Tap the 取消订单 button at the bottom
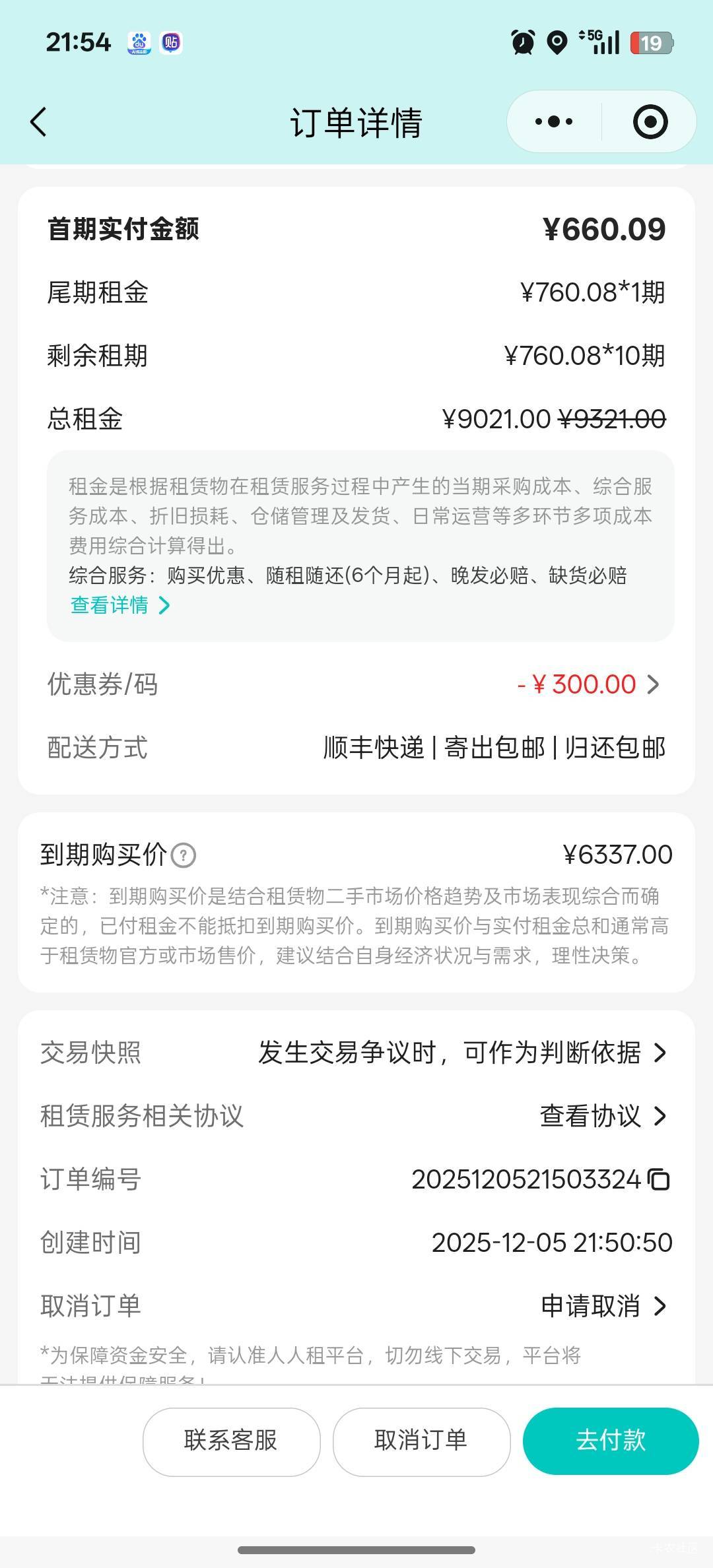This screenshot has height=1568, width=713. (x=421, y=1441)
